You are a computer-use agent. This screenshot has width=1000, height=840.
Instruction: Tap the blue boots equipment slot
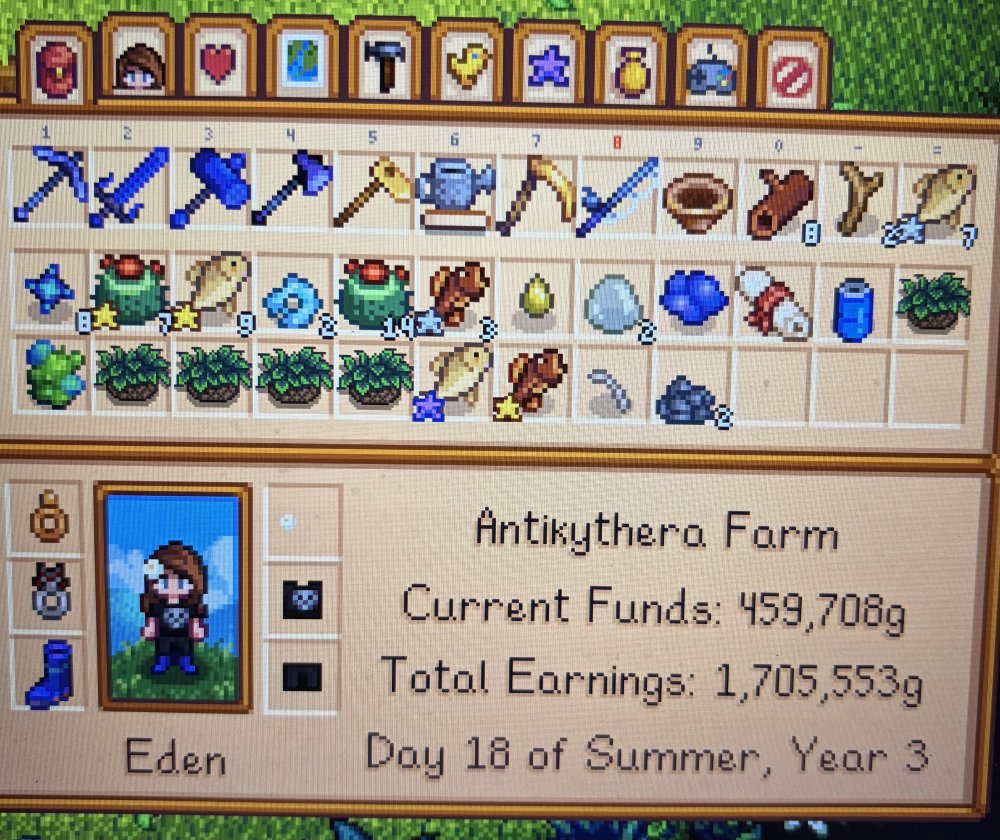[x=46, y=672]
